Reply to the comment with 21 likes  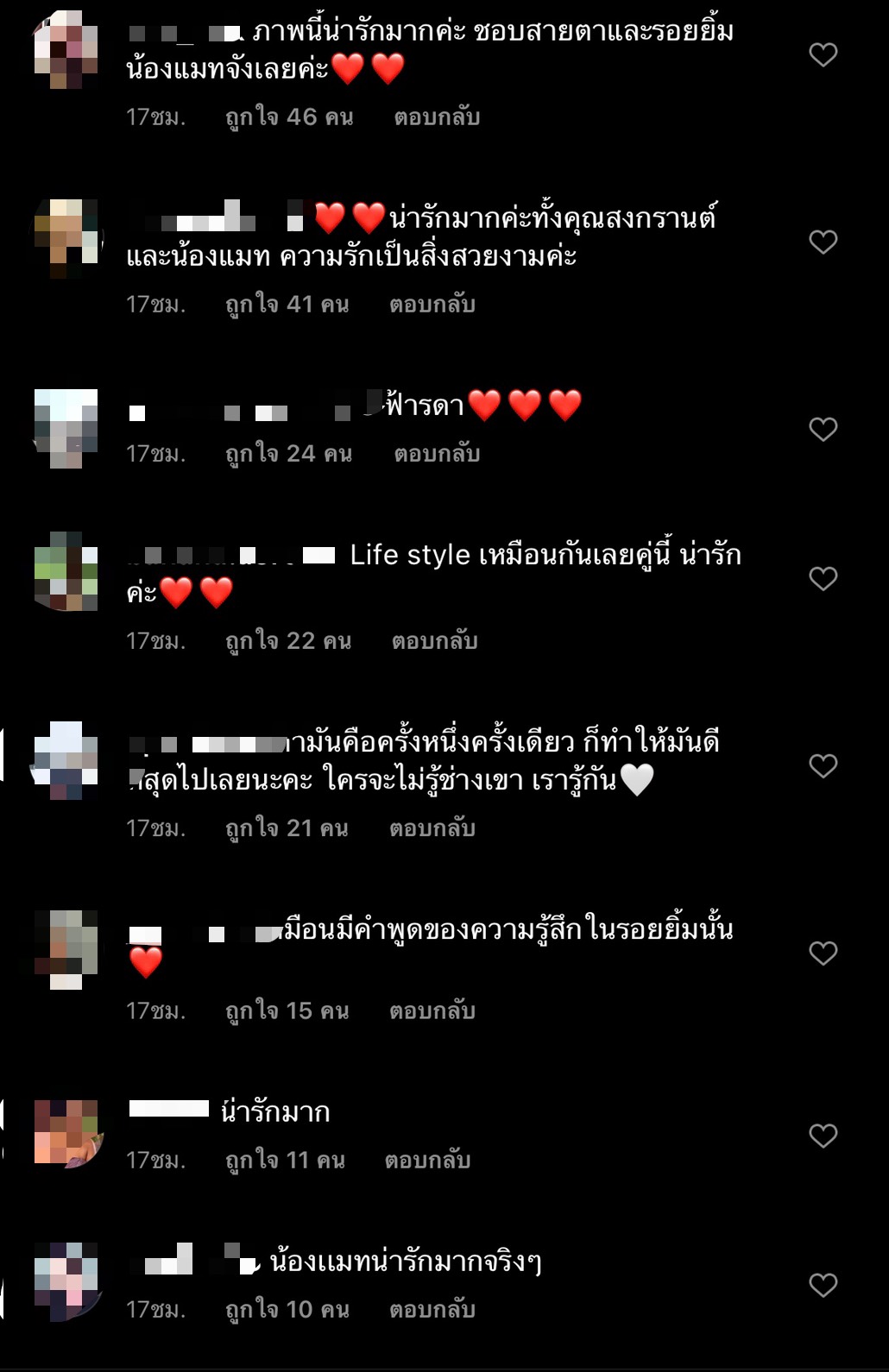pyautogui.click(x=432, y=828)
